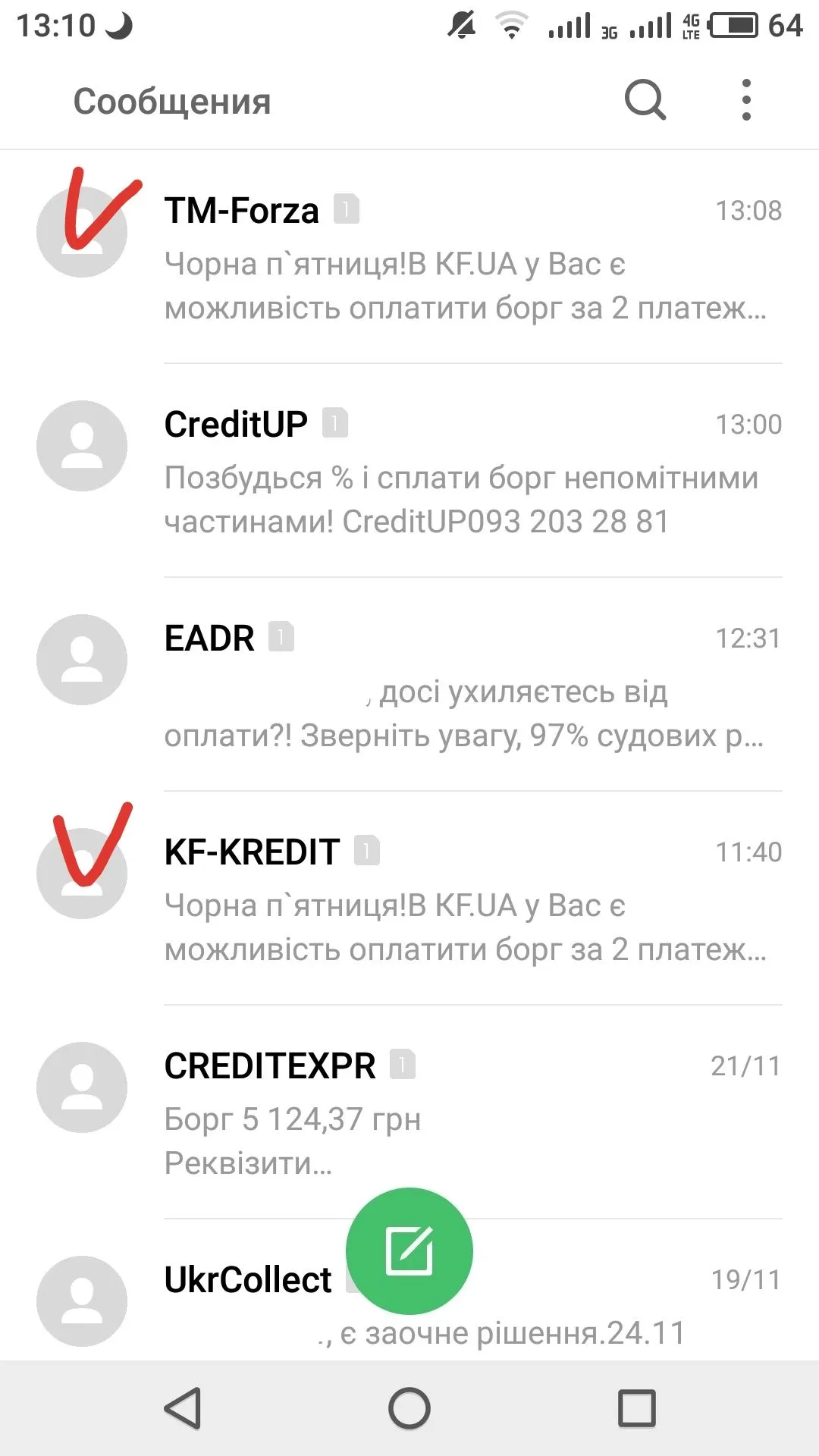Image resolution: width=819 pixels, height=1456 pixels.
Task: Search through the messages
Action: (645, 100)
